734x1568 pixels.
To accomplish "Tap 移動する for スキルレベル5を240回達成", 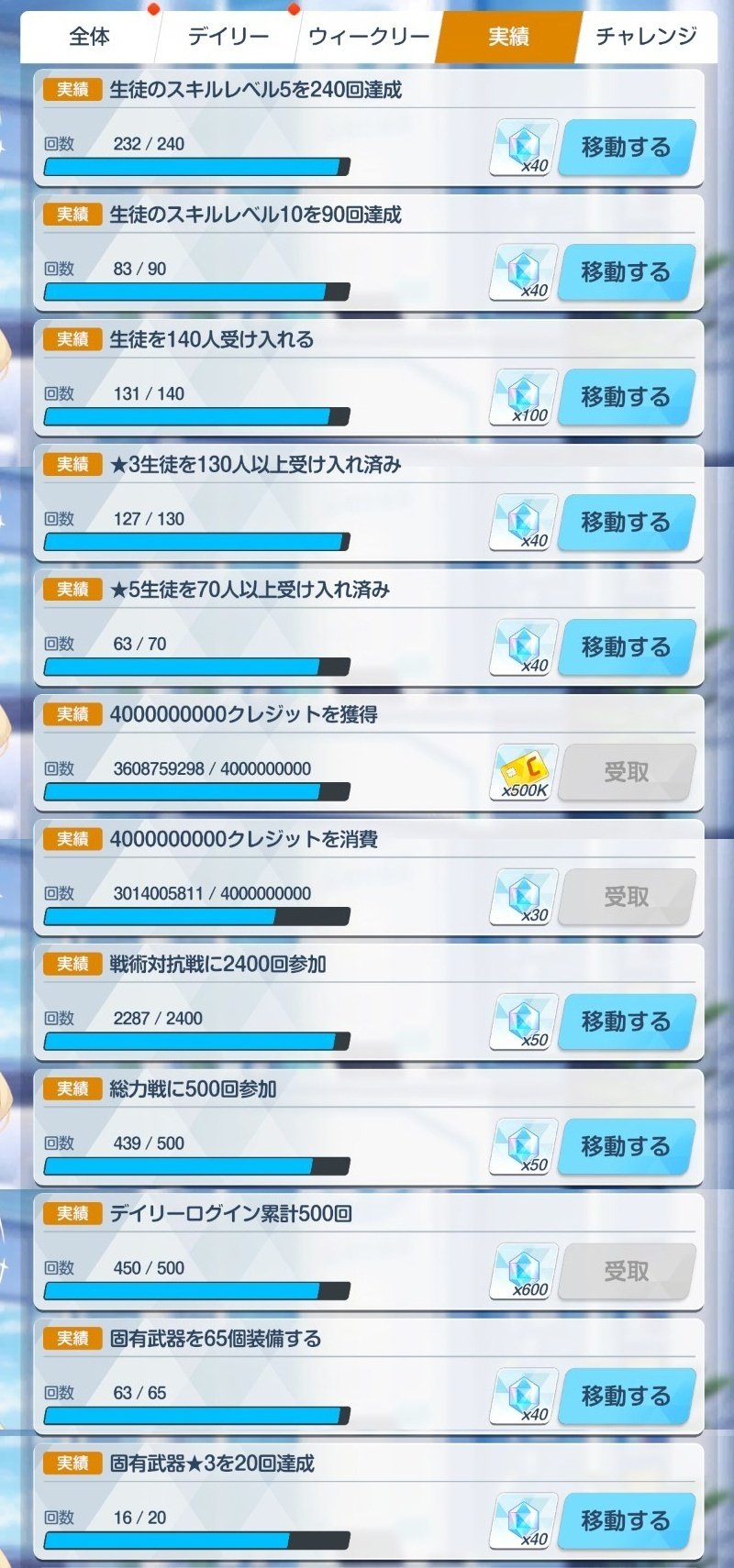I will (626, 148).
